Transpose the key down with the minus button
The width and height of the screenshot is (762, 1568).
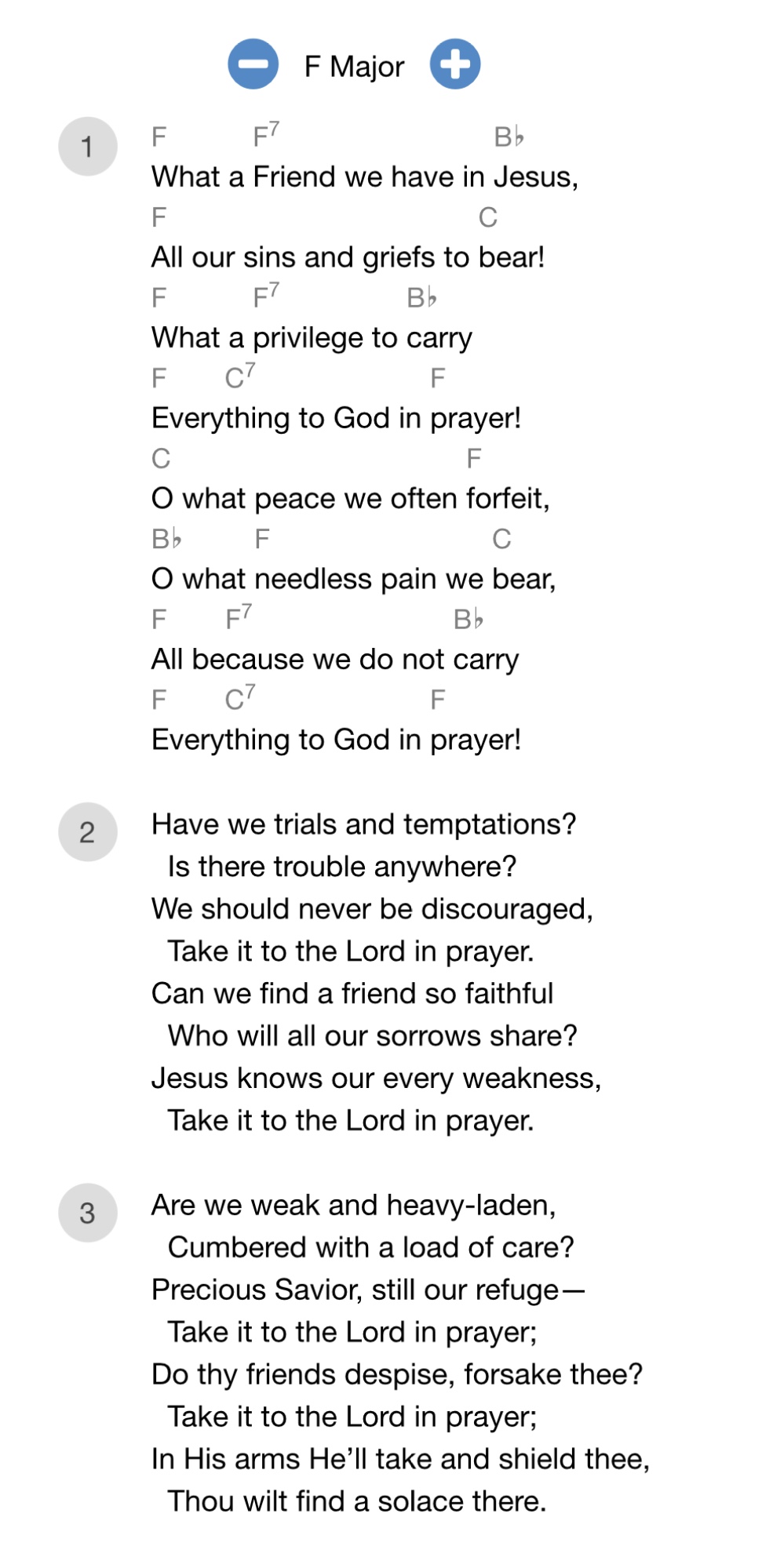[x=253, y=64]
